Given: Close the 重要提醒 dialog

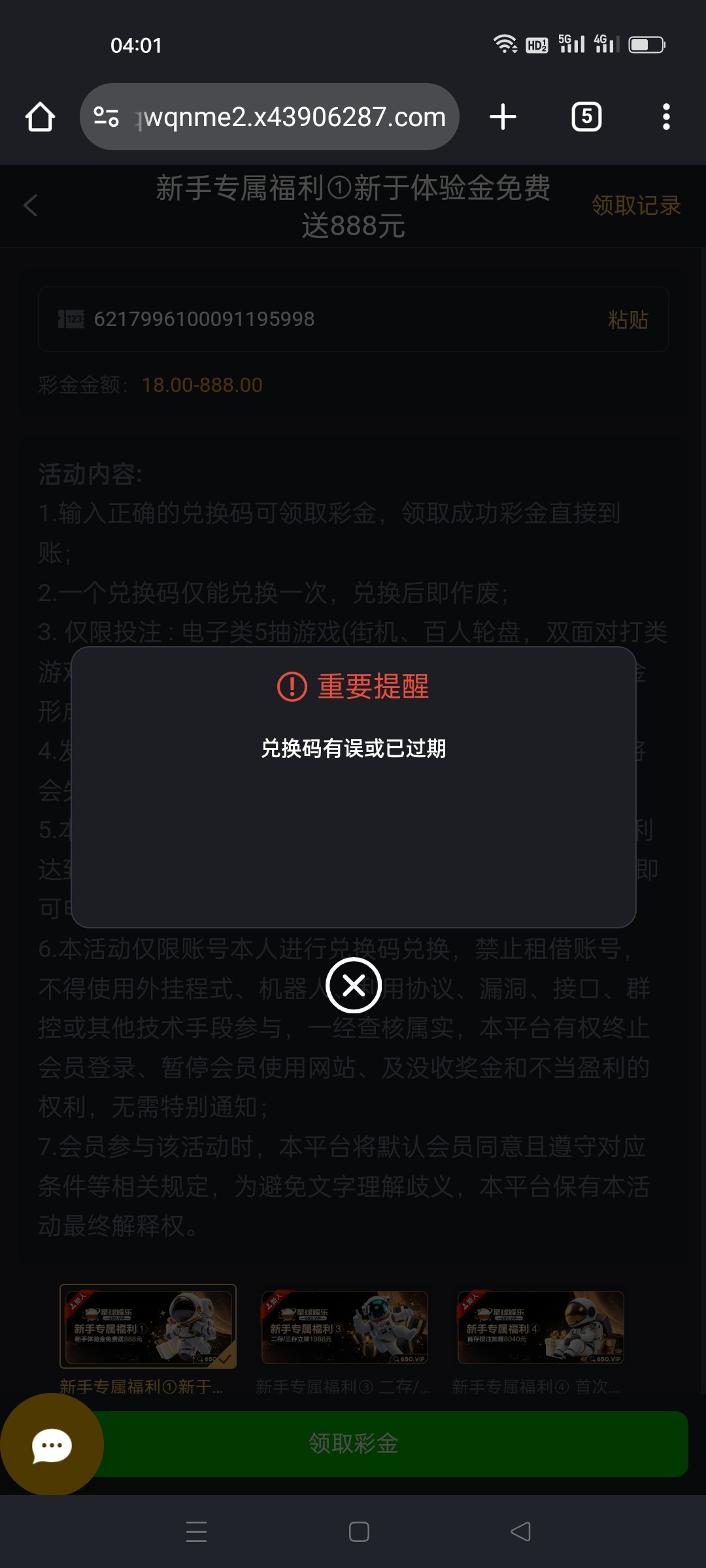Looking at the screenshot, I should 354,985.
